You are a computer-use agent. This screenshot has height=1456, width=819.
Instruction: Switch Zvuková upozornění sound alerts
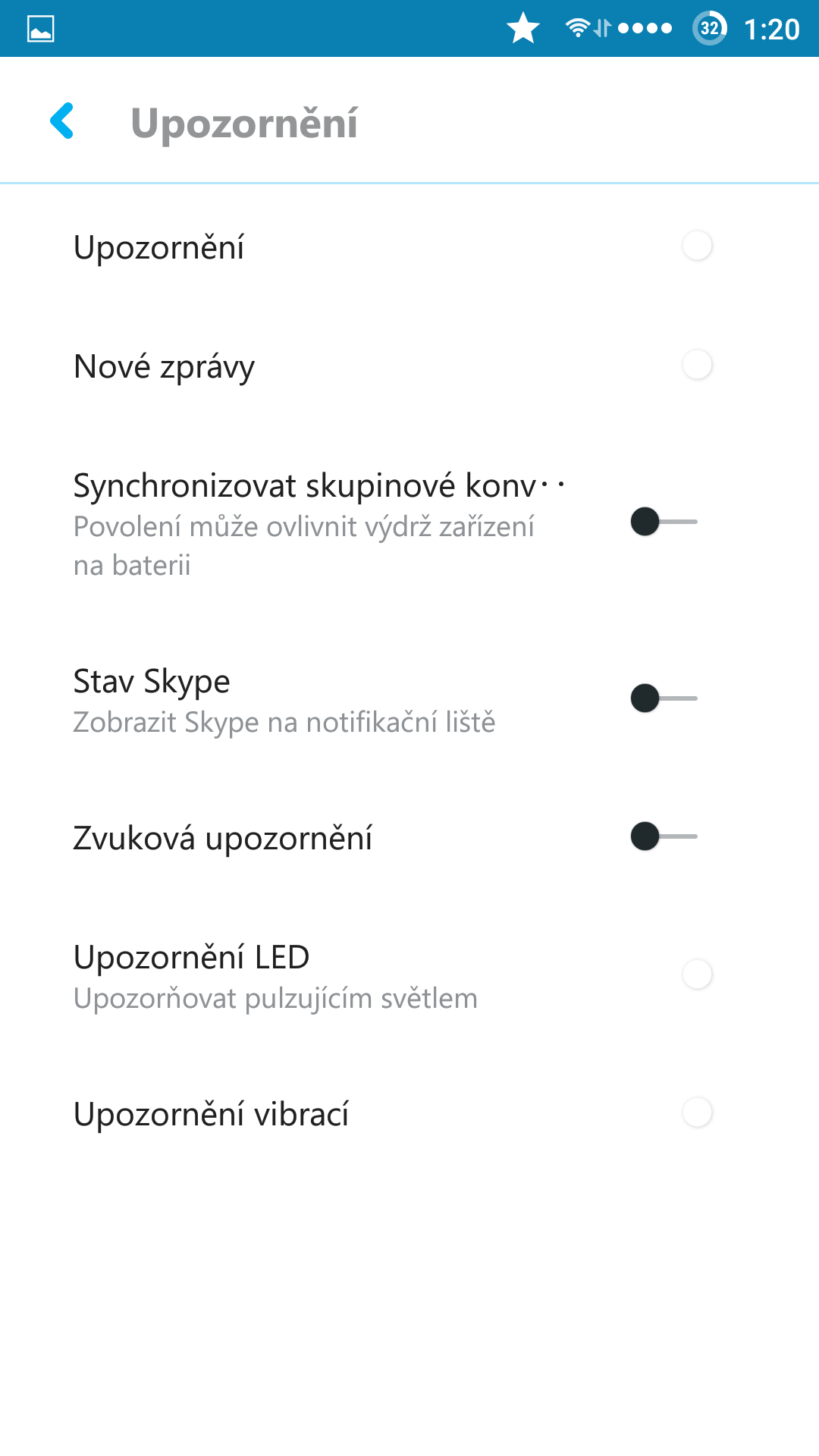[664, 836]
